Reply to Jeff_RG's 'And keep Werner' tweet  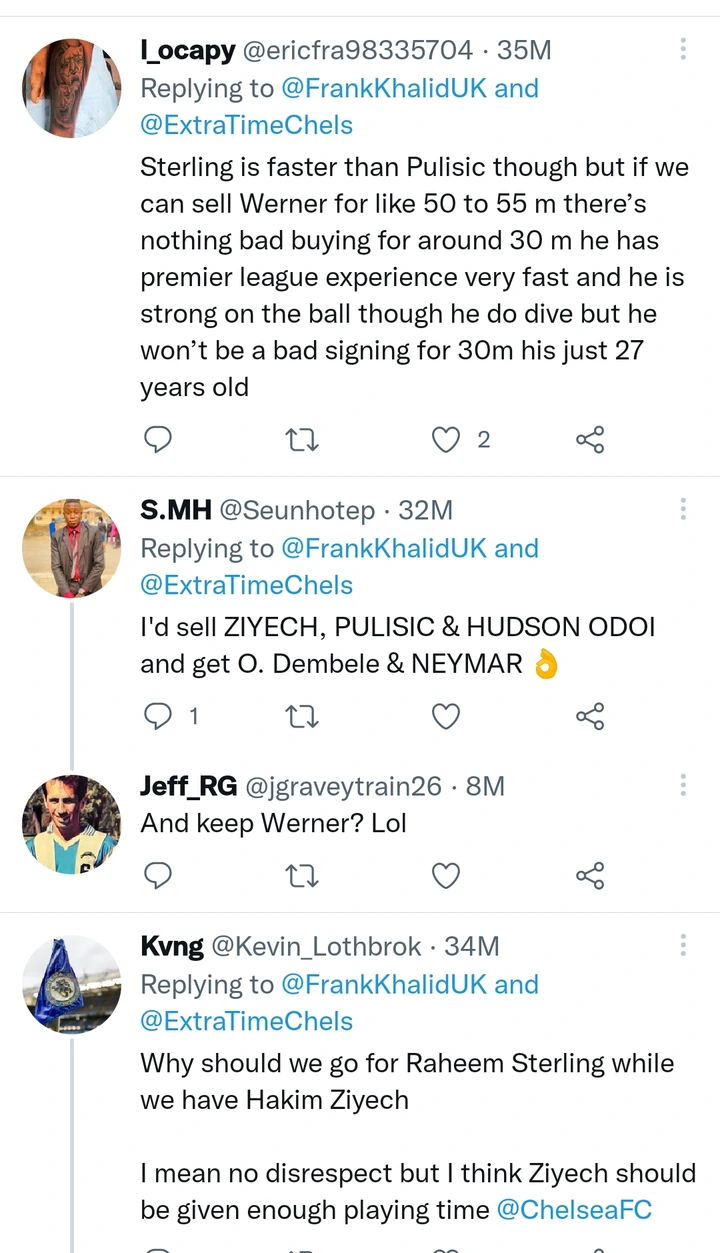click(158, 876)
